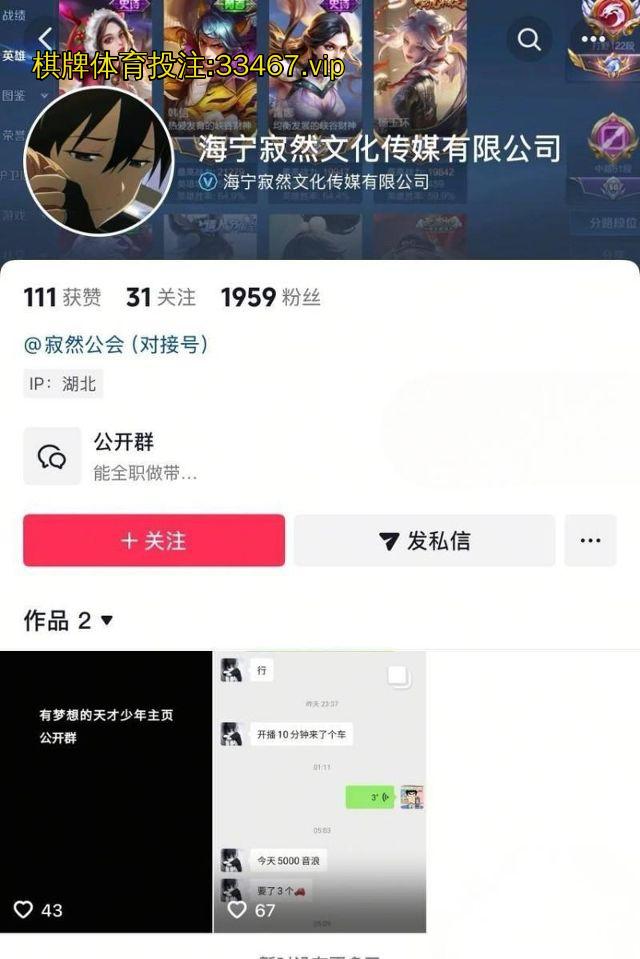View the profile avatar picture

pos(98,161)
